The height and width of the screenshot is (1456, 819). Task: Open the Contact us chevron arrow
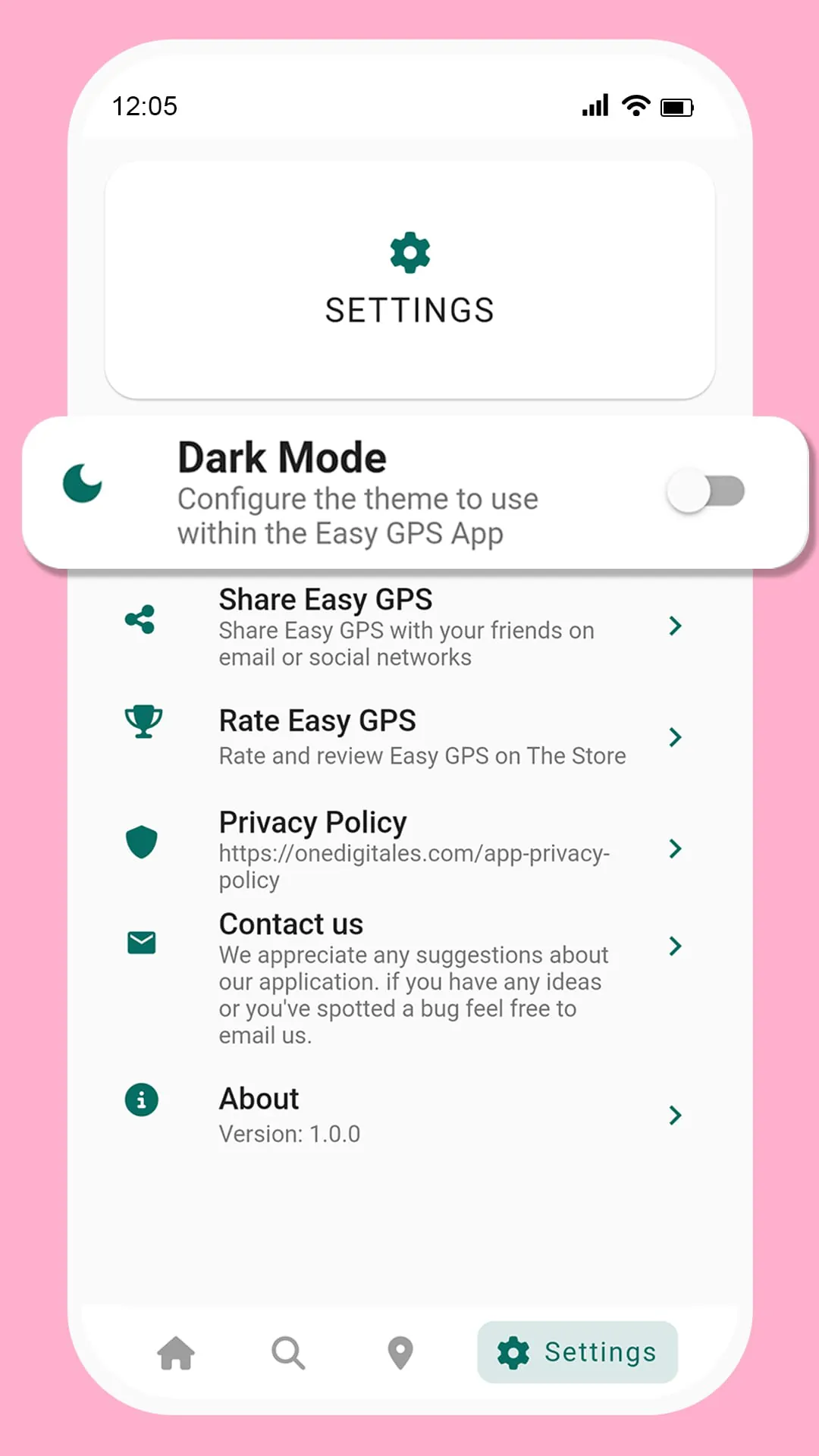click(675, 946)
